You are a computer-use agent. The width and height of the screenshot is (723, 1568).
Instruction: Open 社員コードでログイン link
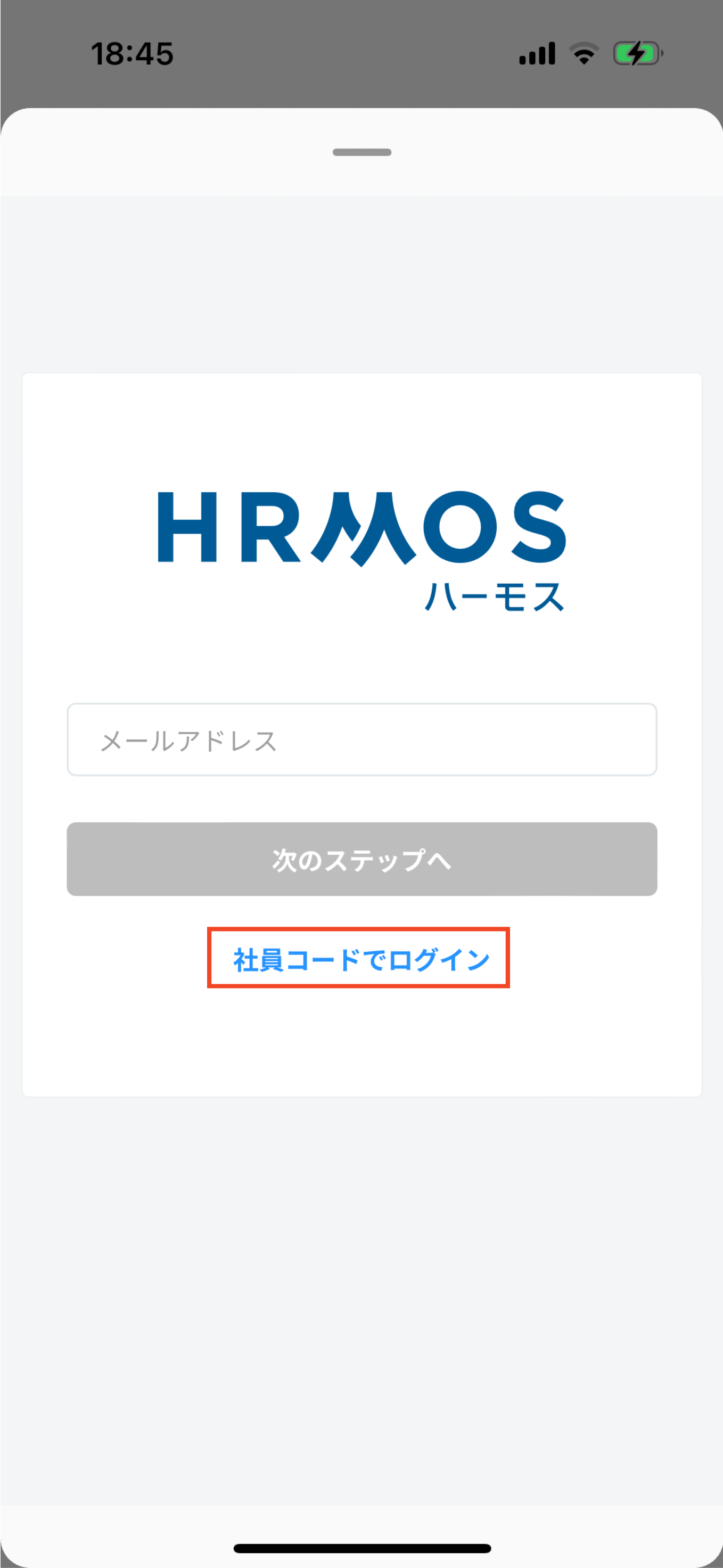(x=360, y=959)
